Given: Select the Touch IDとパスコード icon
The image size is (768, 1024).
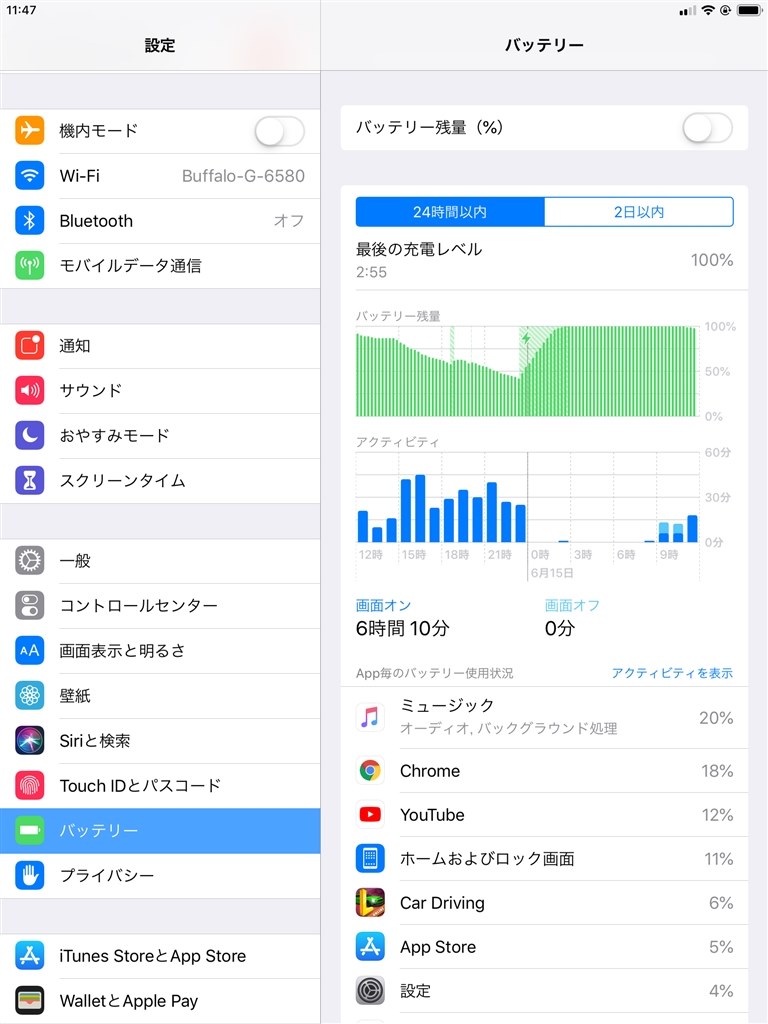Looking at the screenshot, I should pos(29,786).
